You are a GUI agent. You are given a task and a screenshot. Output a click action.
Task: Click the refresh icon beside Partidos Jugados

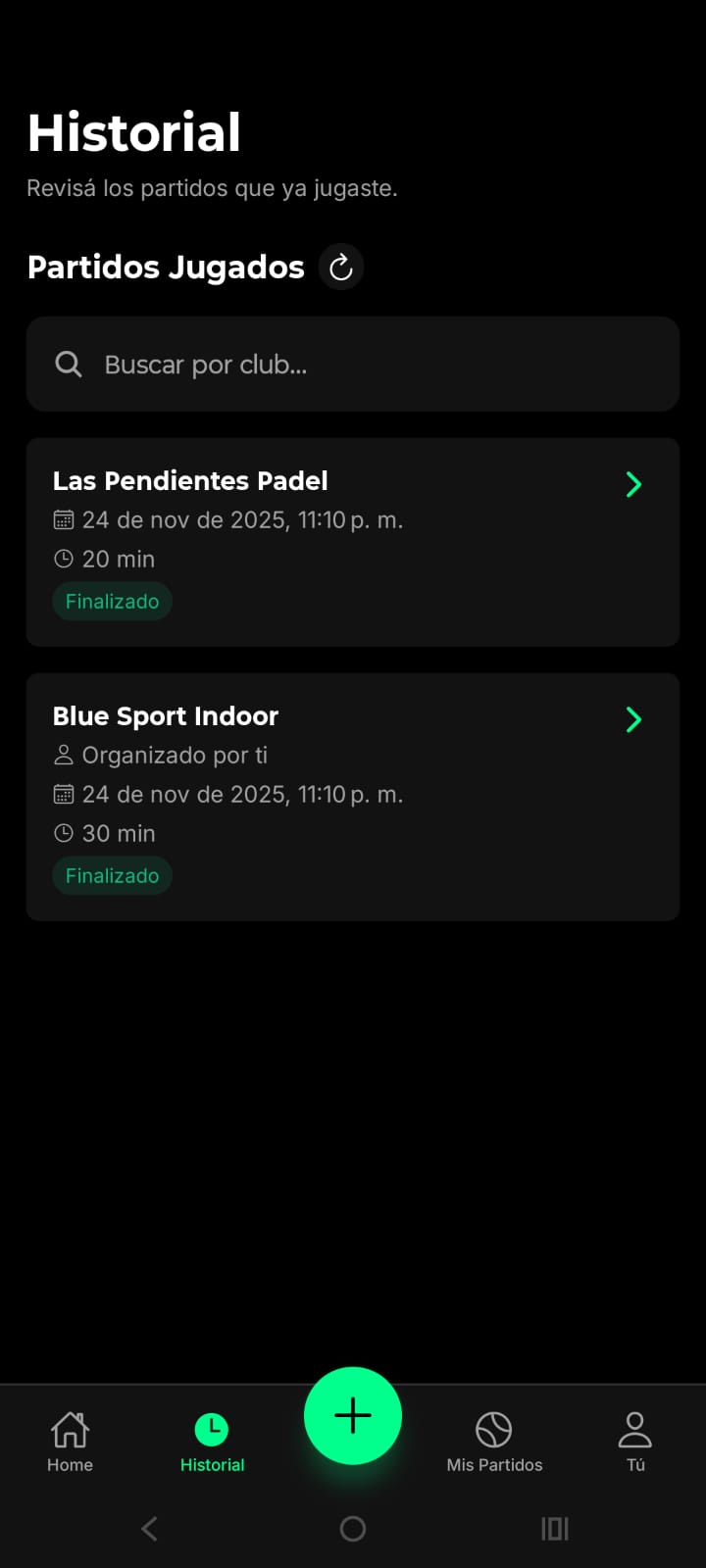[x=340, y=267]
